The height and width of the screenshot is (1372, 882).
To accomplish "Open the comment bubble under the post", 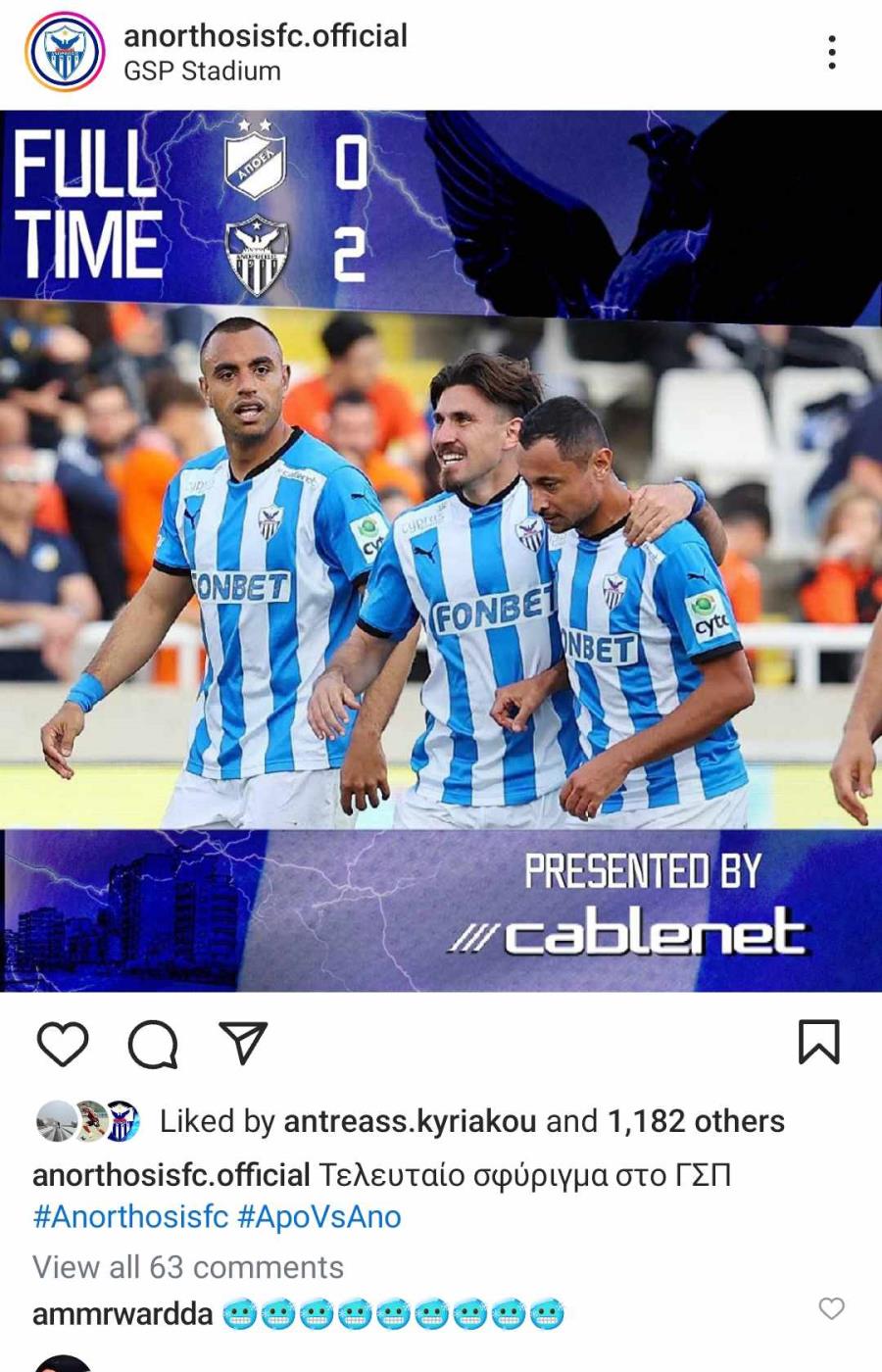I will 153,1043.
